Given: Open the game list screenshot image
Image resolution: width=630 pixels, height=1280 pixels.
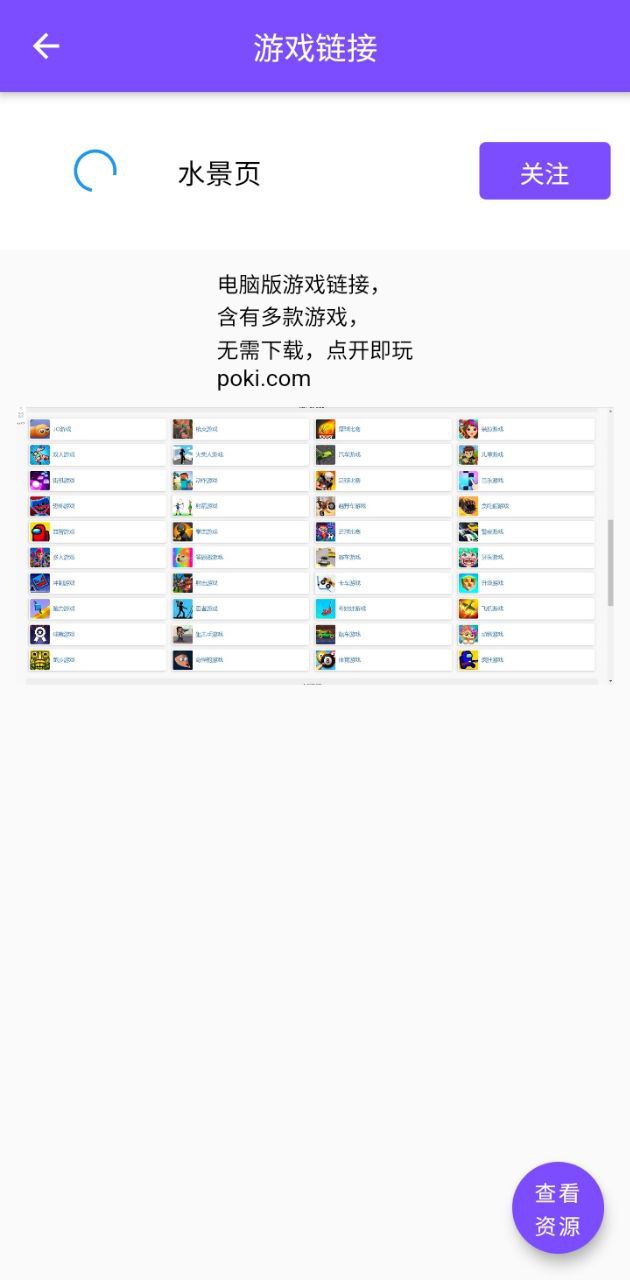Looking at the screenshot, I should [315, 545].
